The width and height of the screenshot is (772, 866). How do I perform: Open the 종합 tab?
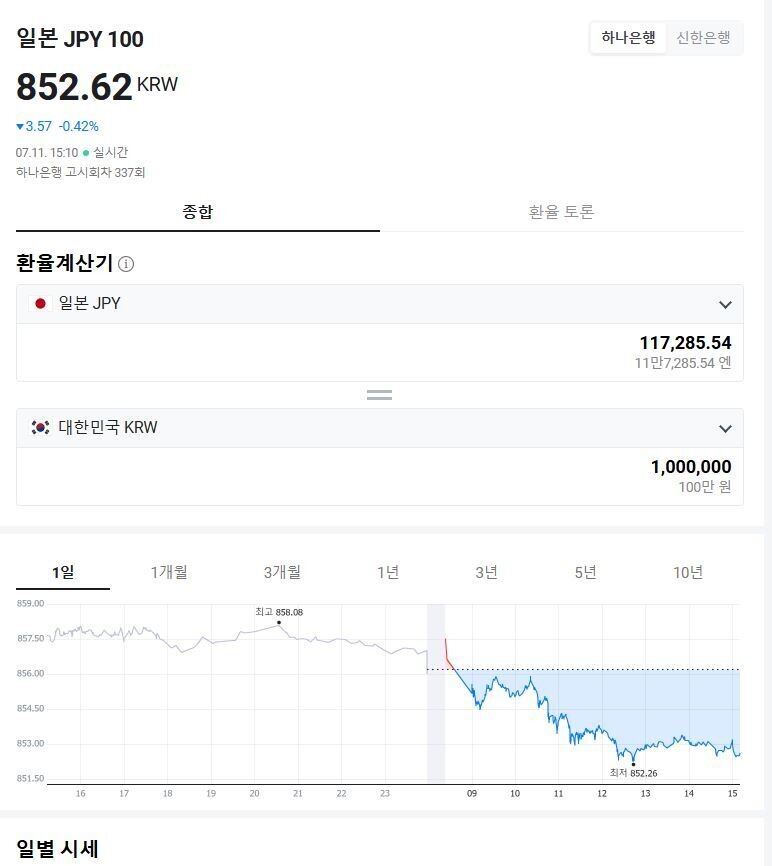(197, 212)
